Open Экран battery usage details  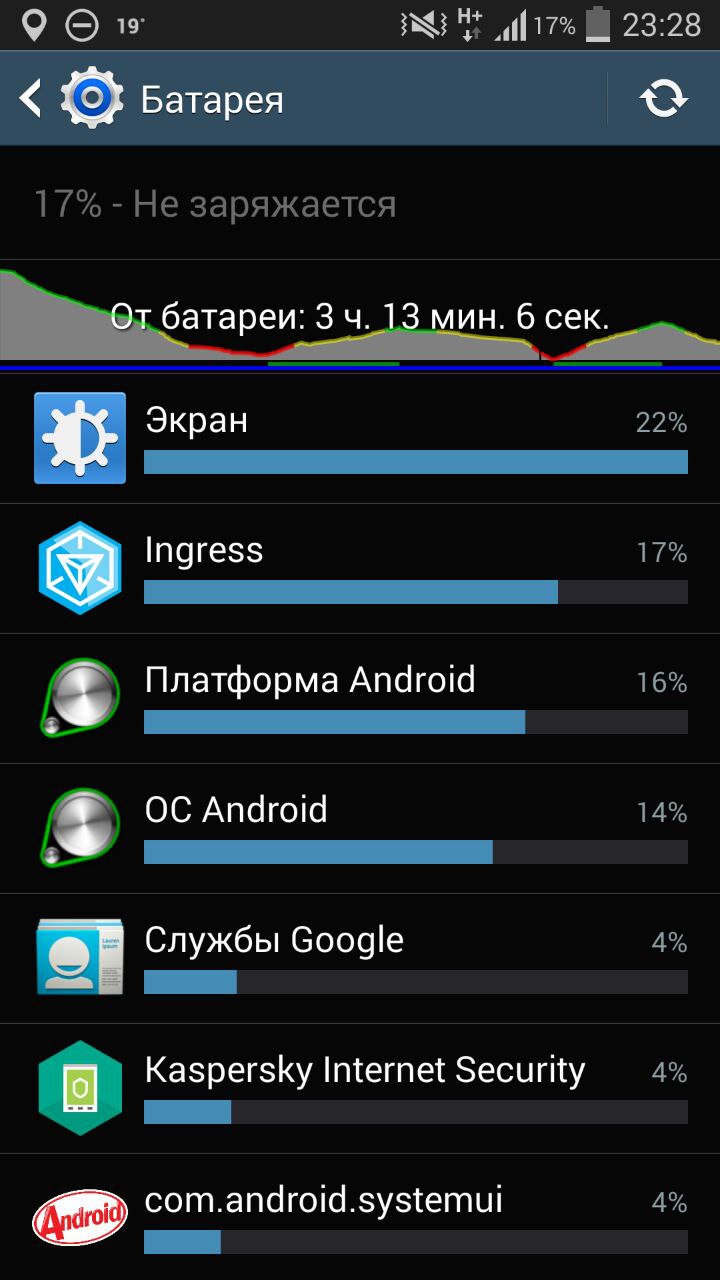tap(360, 438)
